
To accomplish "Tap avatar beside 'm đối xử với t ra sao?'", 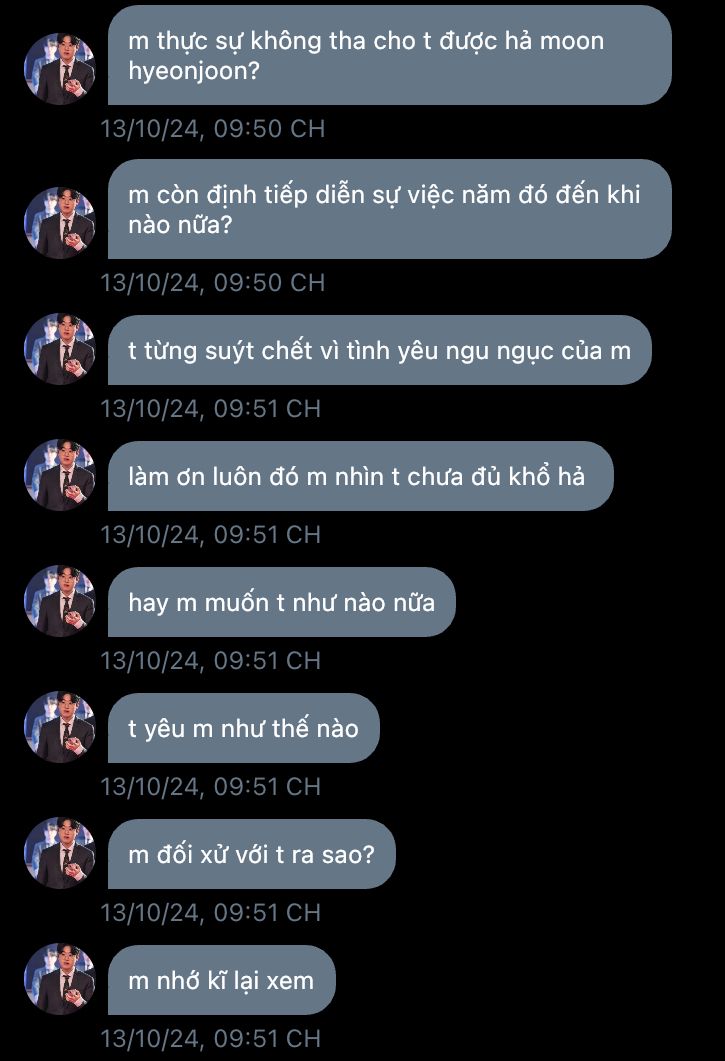I will [x=59, y=853].
